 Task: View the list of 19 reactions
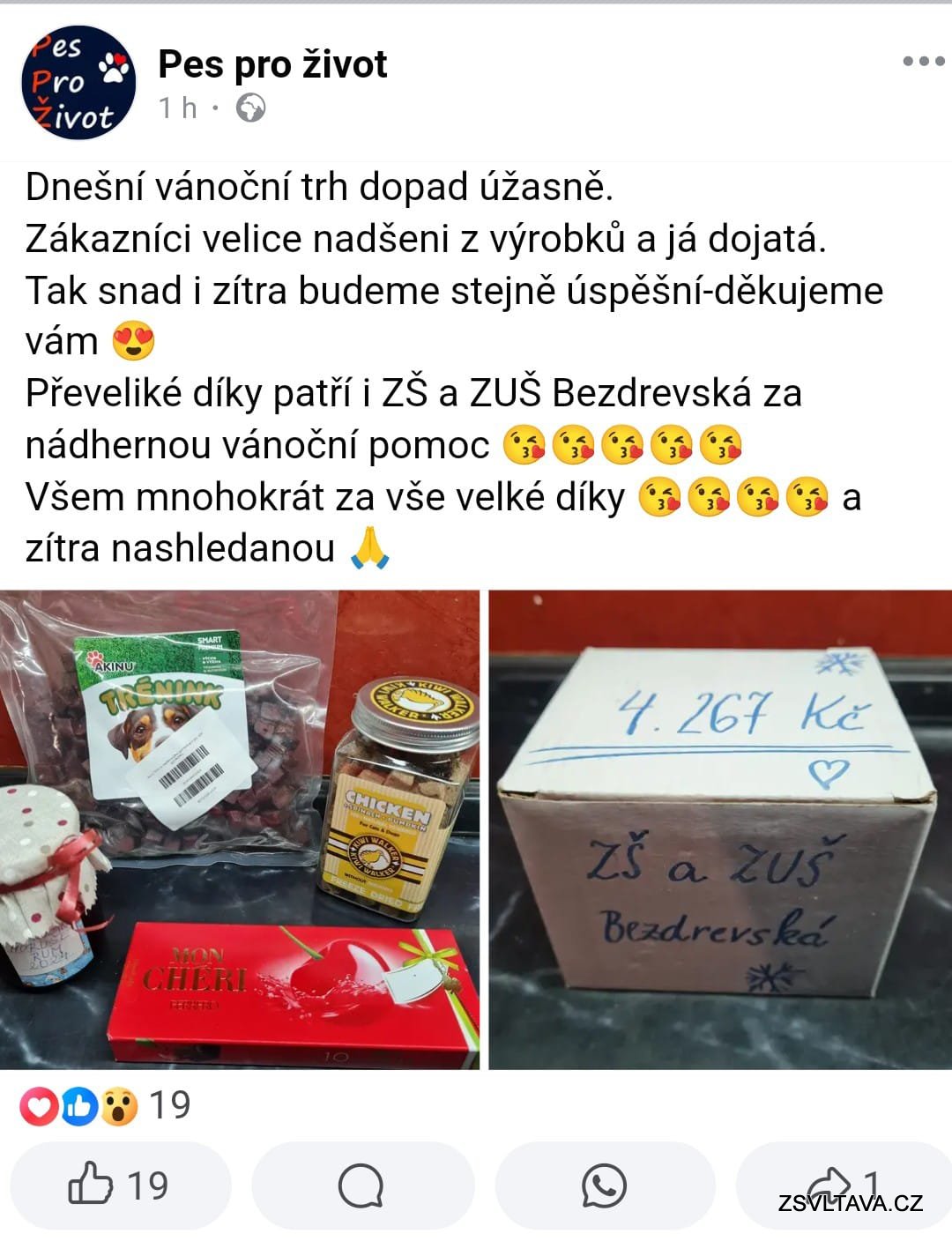106,1105
